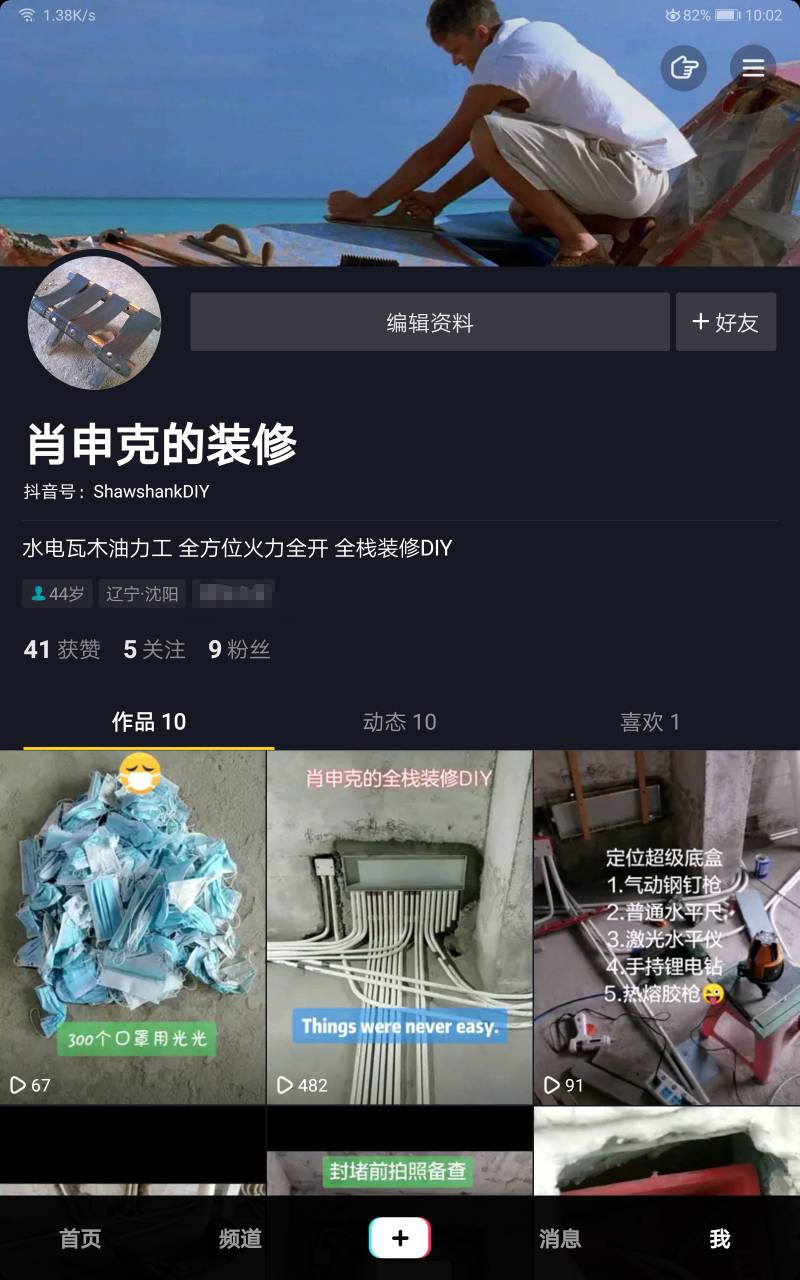Switch to the 动态 10 tab

pyautogui.click(x=399, y=722)
